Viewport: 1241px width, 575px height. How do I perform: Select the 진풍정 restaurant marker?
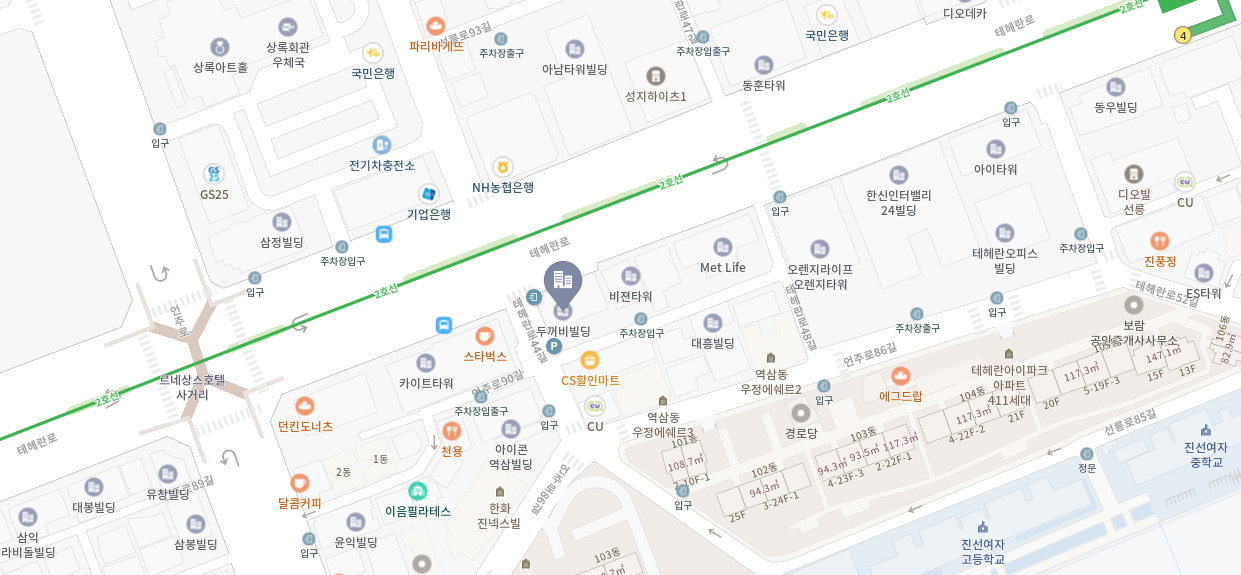(1160, 241)
